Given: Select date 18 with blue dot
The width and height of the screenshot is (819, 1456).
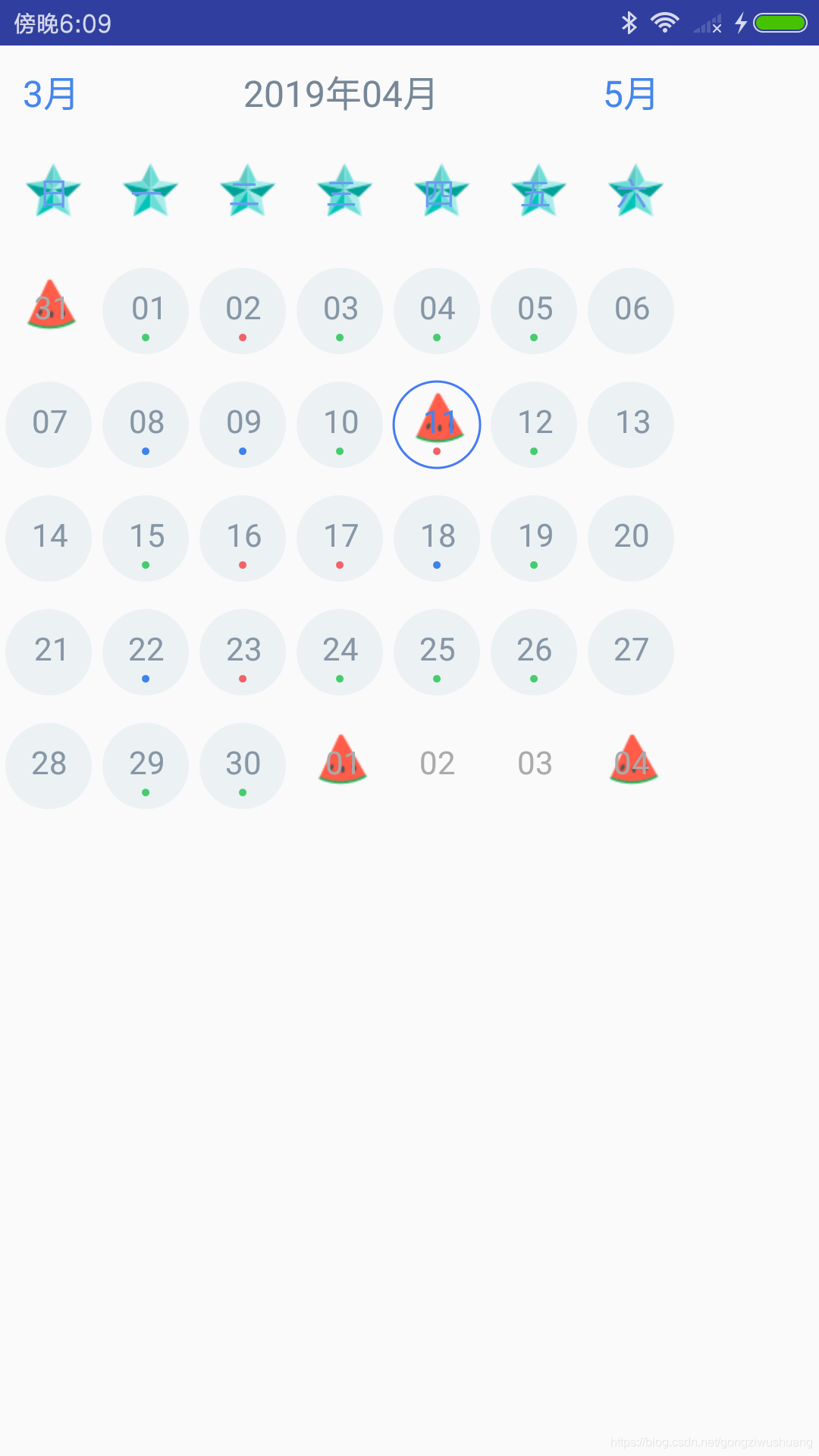Looking at the screenshot, I should (437, 538).
